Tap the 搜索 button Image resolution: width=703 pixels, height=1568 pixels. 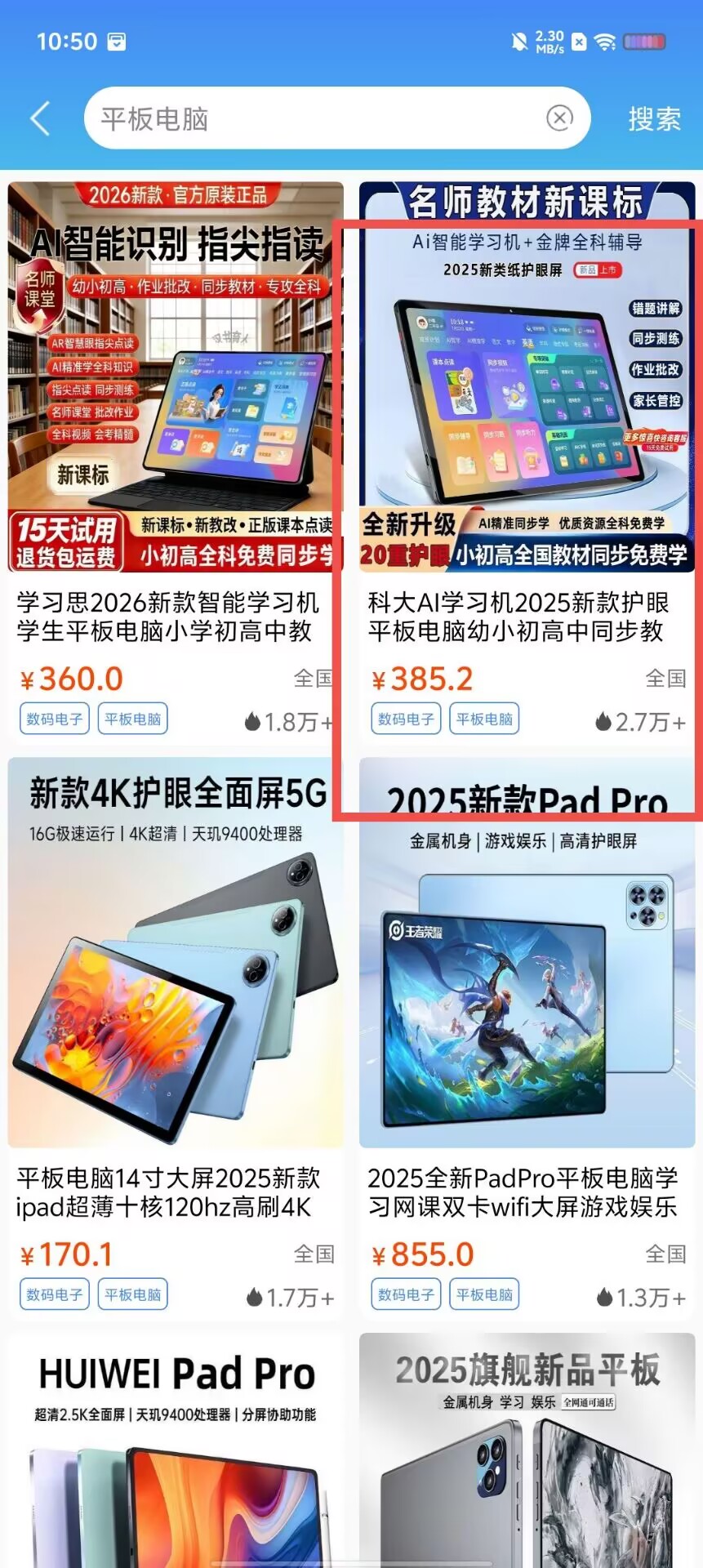(654, 119)
